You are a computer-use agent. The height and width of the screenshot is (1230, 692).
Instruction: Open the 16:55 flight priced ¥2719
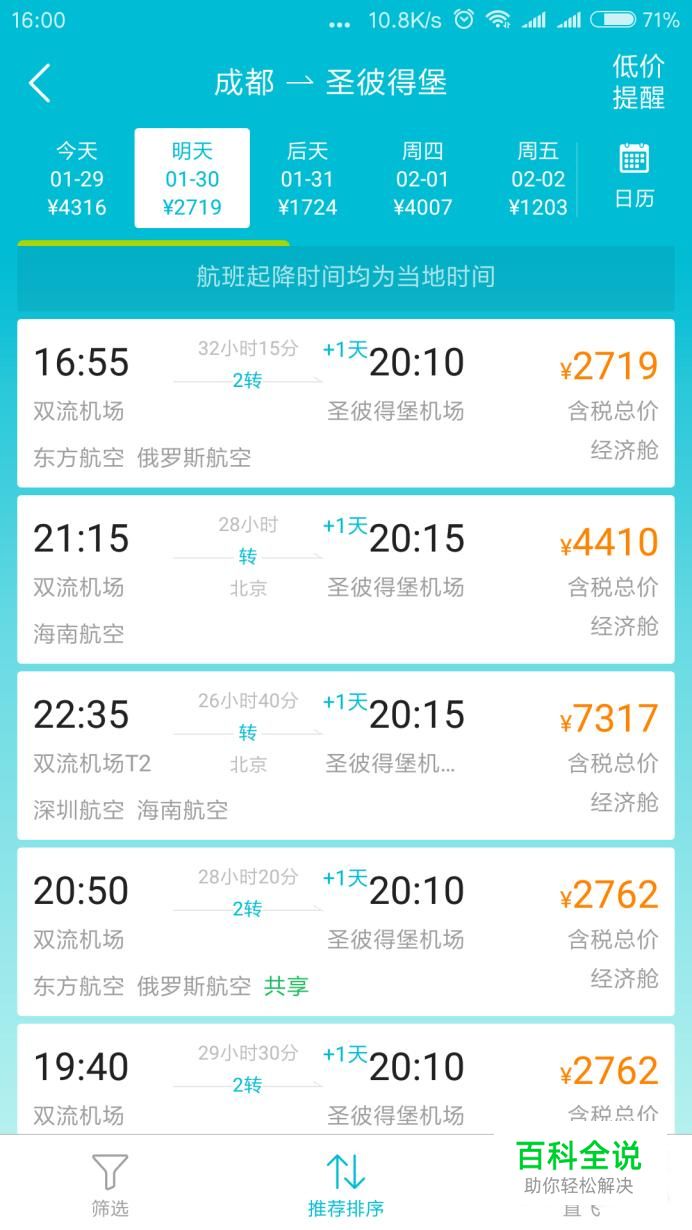[x=346, y=404]
